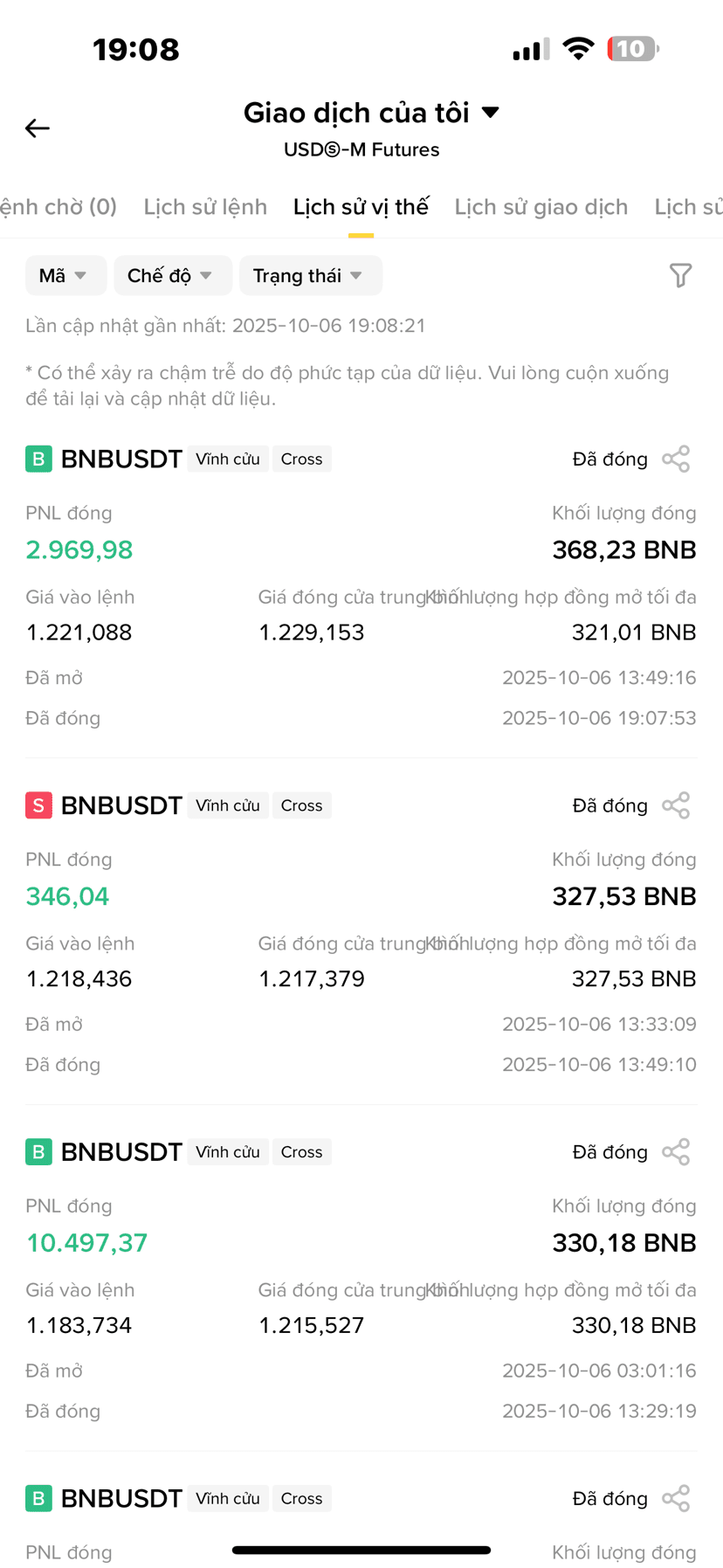Switch to the Lịch sử lệnh tab
Screen dimensions: 723x1568
pos(205,207)
